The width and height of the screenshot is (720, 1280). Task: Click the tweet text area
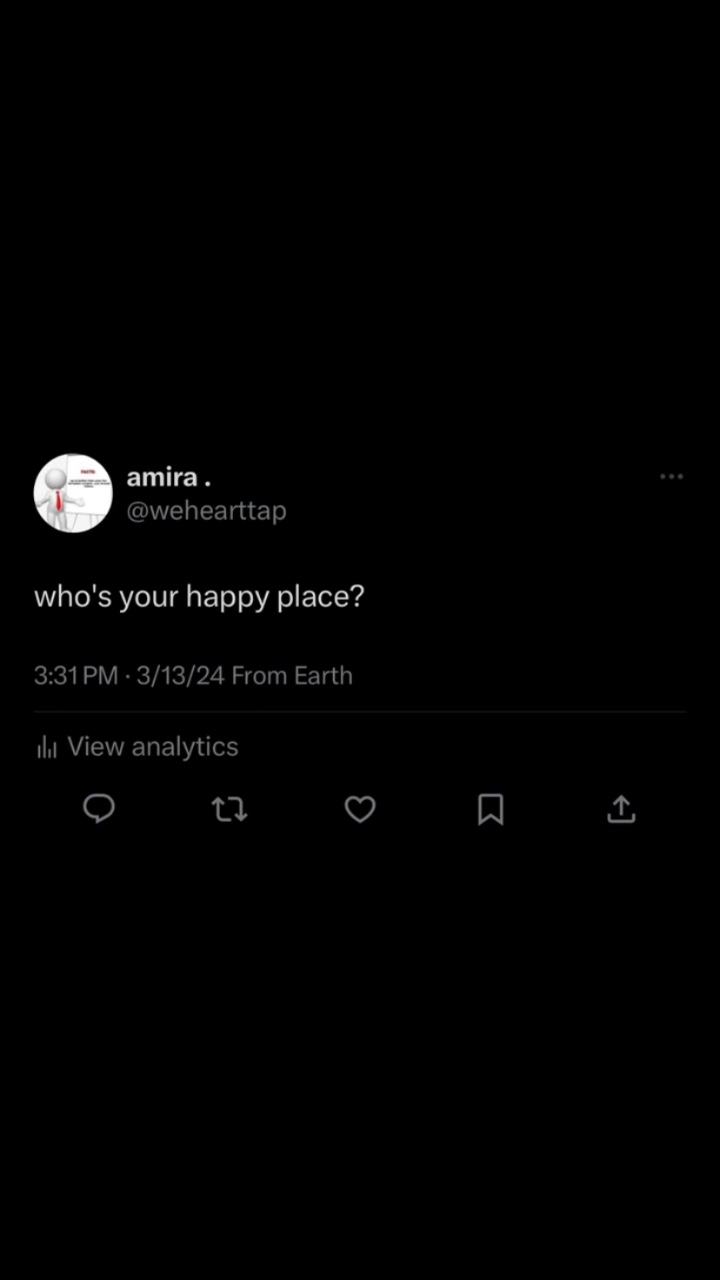pos(199,596)
